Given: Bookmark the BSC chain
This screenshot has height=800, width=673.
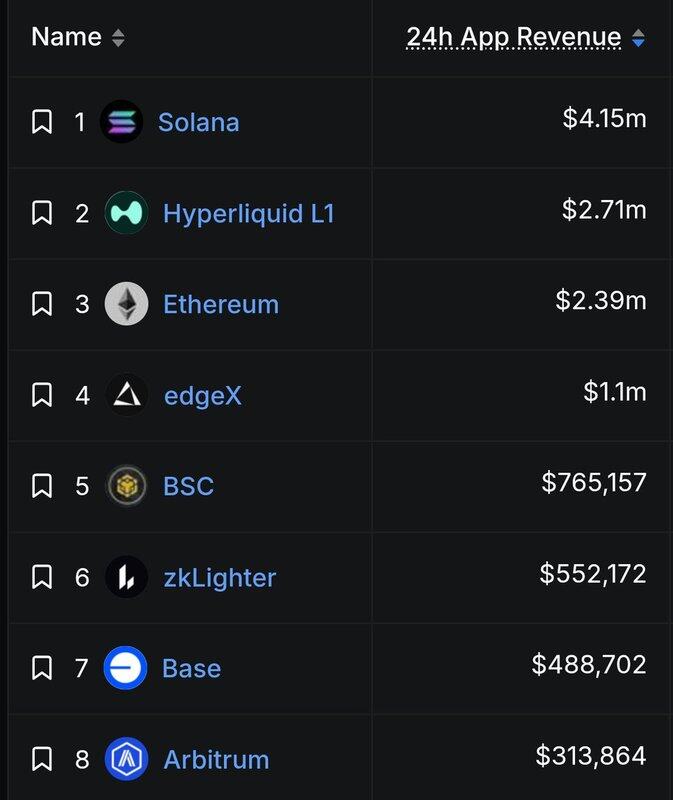Looking at the screenshot, I should point(42,486).
